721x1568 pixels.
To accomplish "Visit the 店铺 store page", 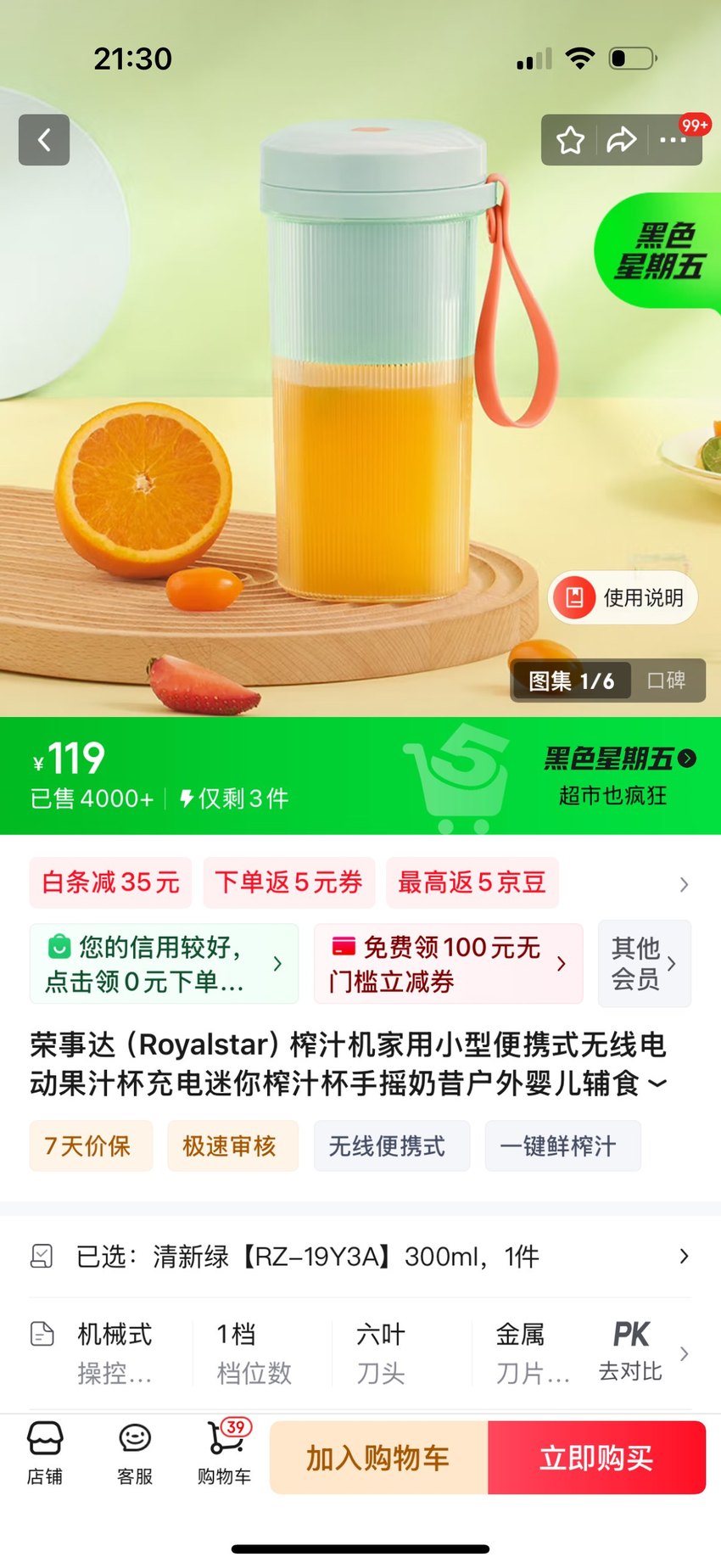I will coord(45,1453).
